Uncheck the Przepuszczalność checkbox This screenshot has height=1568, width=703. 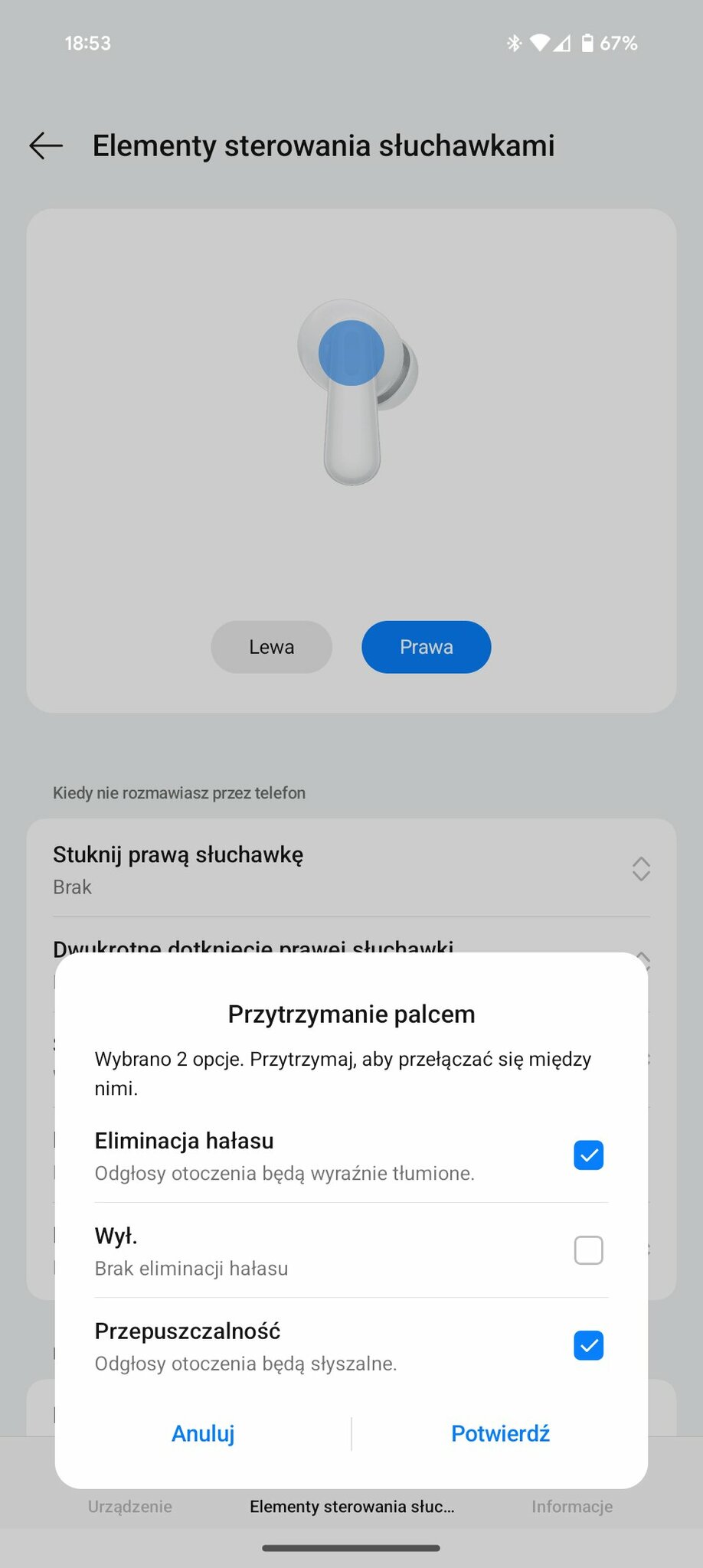click(588, 1345)
